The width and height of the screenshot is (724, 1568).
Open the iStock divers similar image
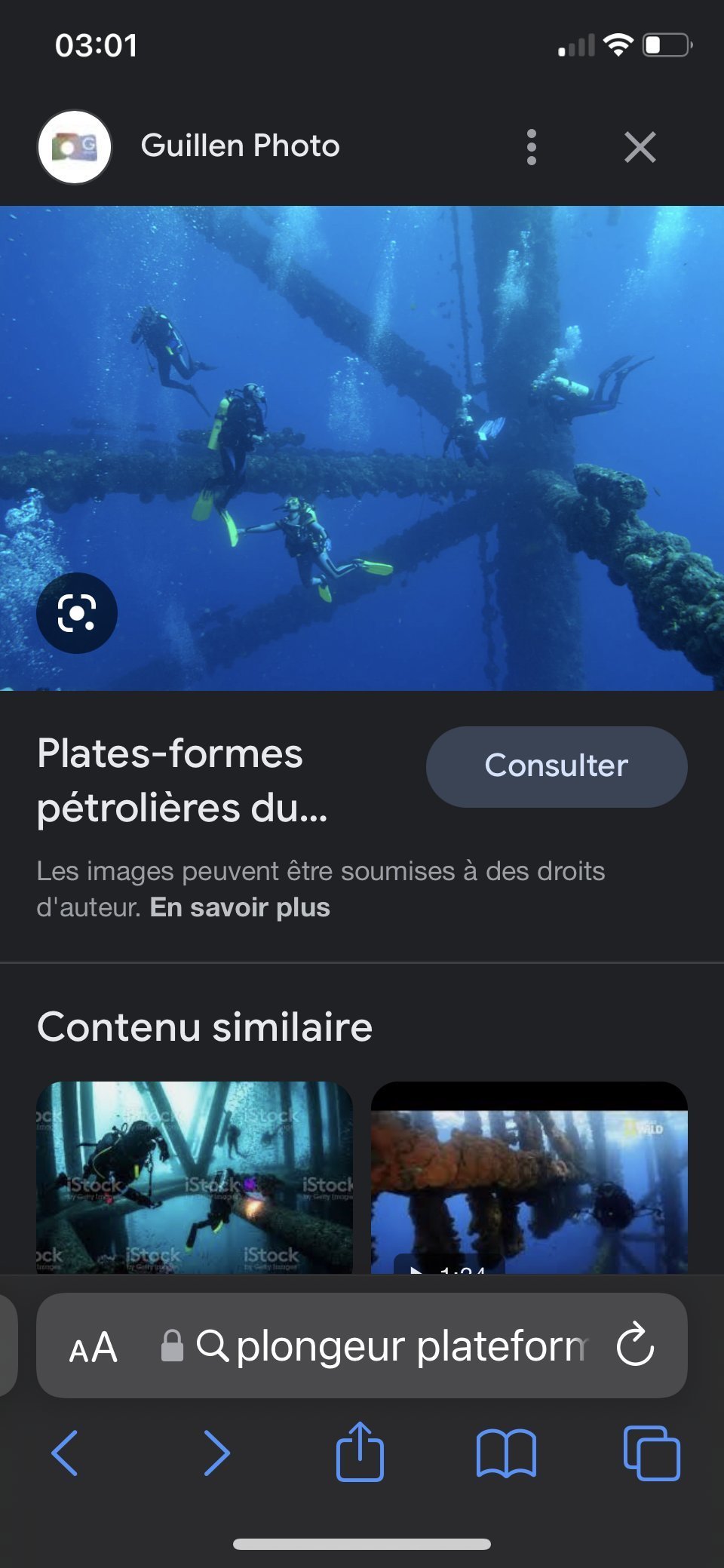click(x=195, y=1177)
